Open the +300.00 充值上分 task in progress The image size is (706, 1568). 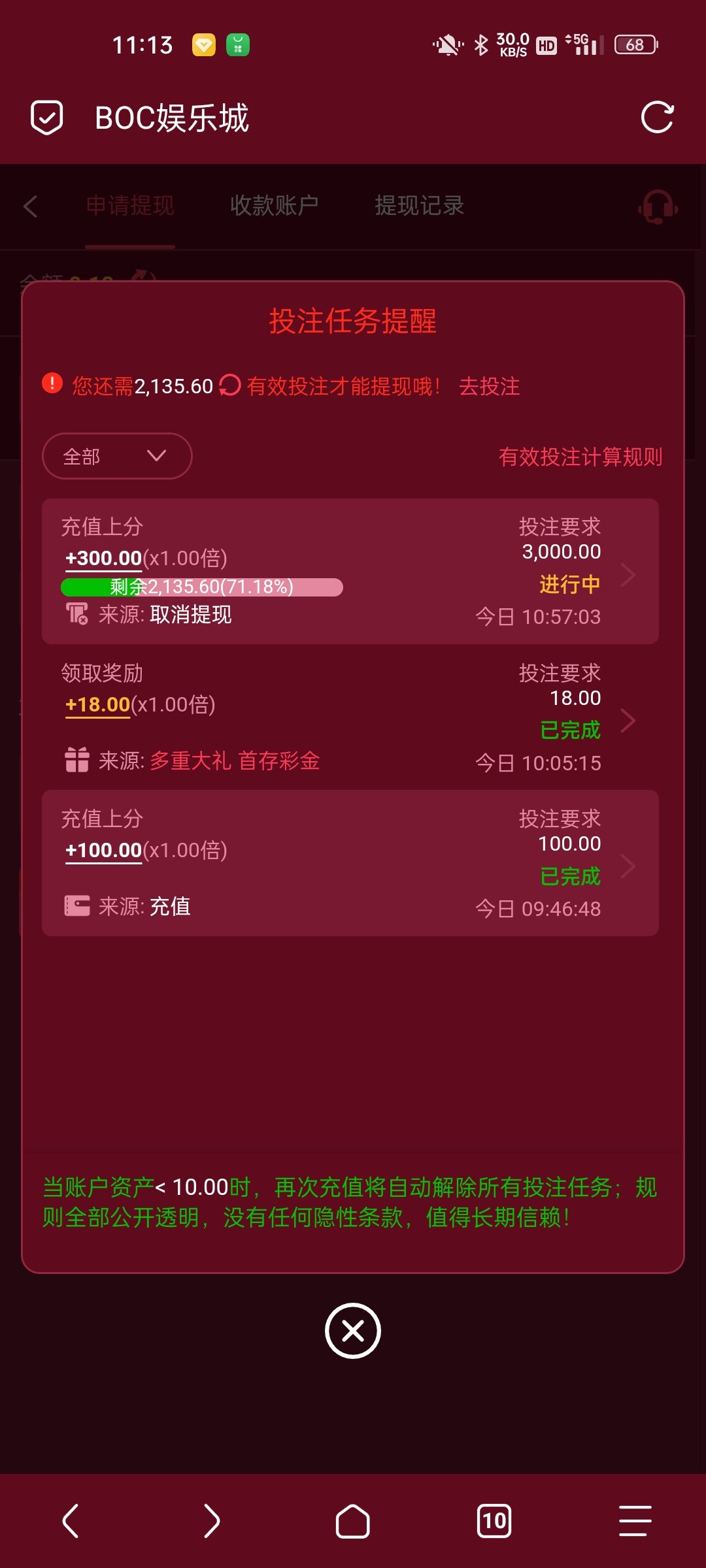click(350, 572)
